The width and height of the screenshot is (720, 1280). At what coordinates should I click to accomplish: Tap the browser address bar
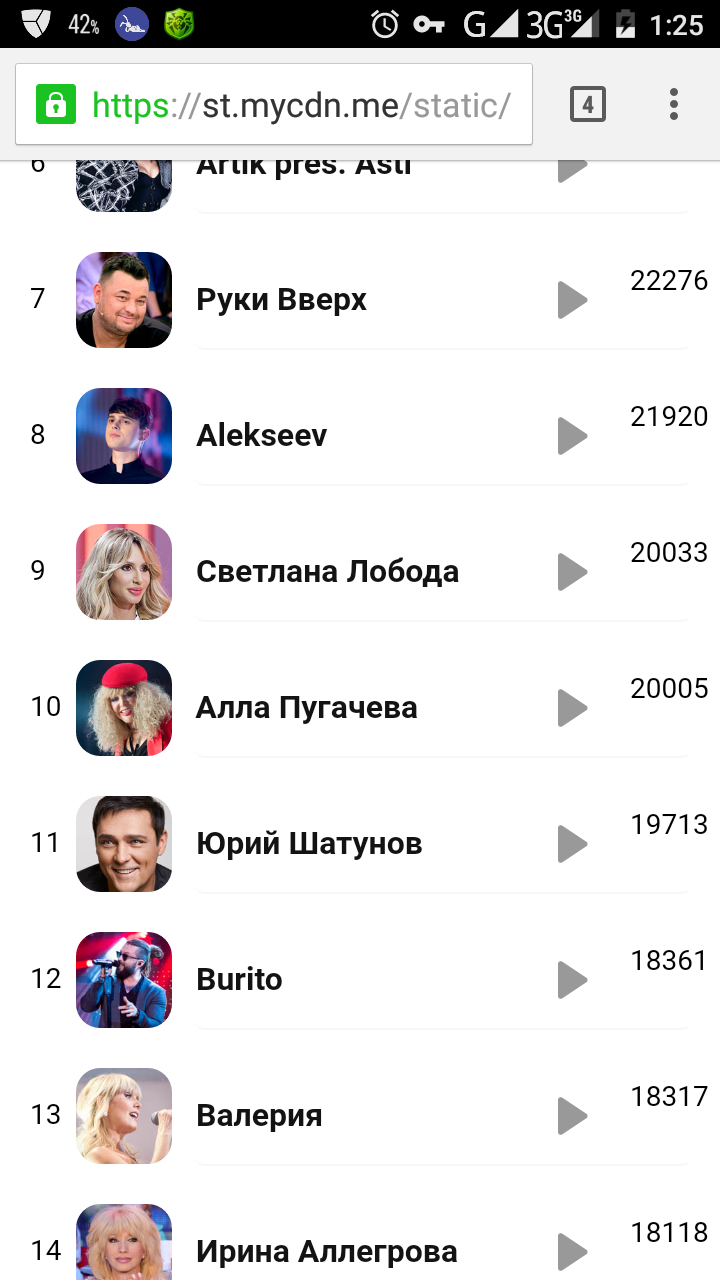[273, 105]
